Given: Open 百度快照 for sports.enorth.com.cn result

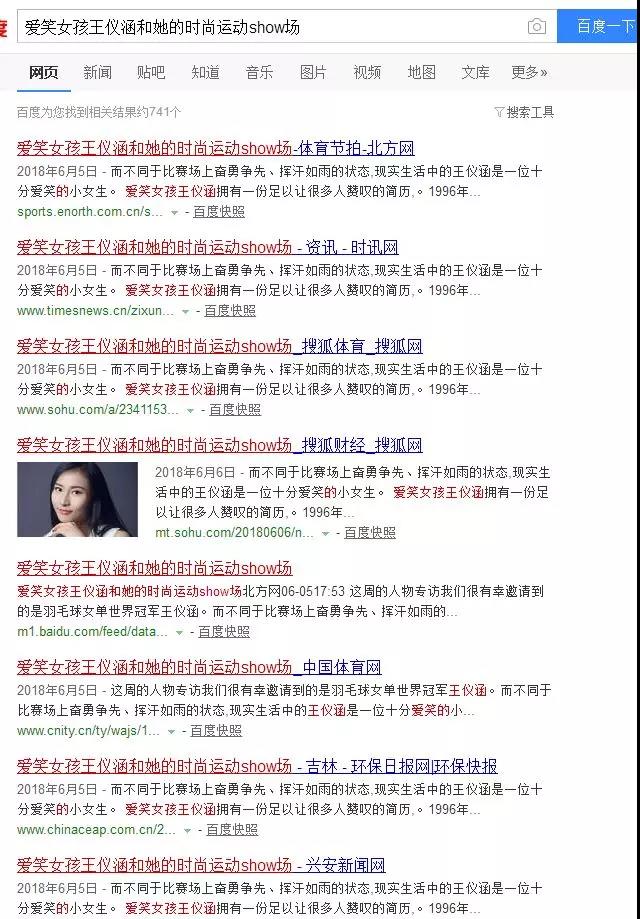Looking at the screenshot, I should click(218, 212).
